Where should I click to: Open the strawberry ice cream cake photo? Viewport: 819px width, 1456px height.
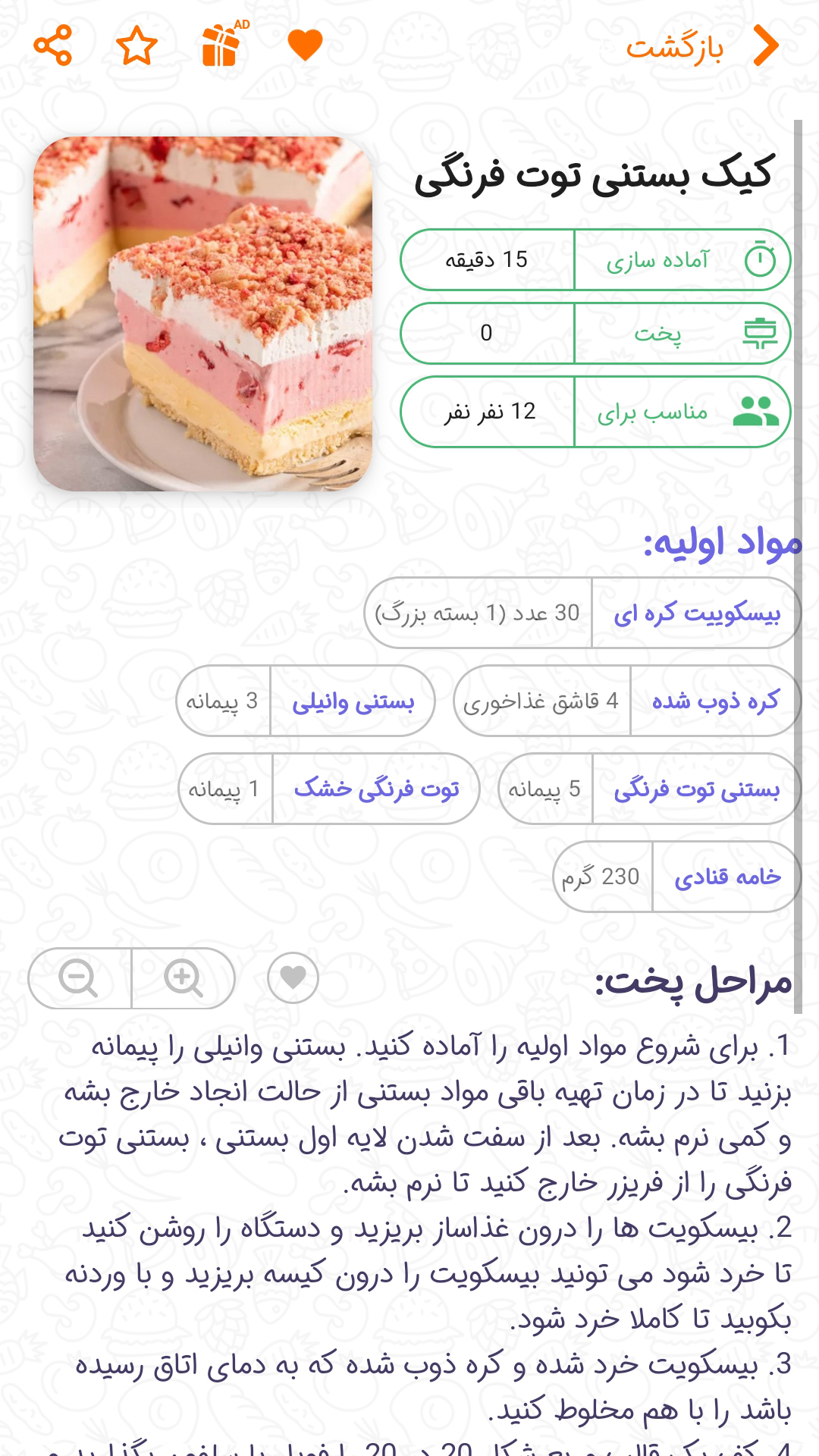(x=203, y=314)
